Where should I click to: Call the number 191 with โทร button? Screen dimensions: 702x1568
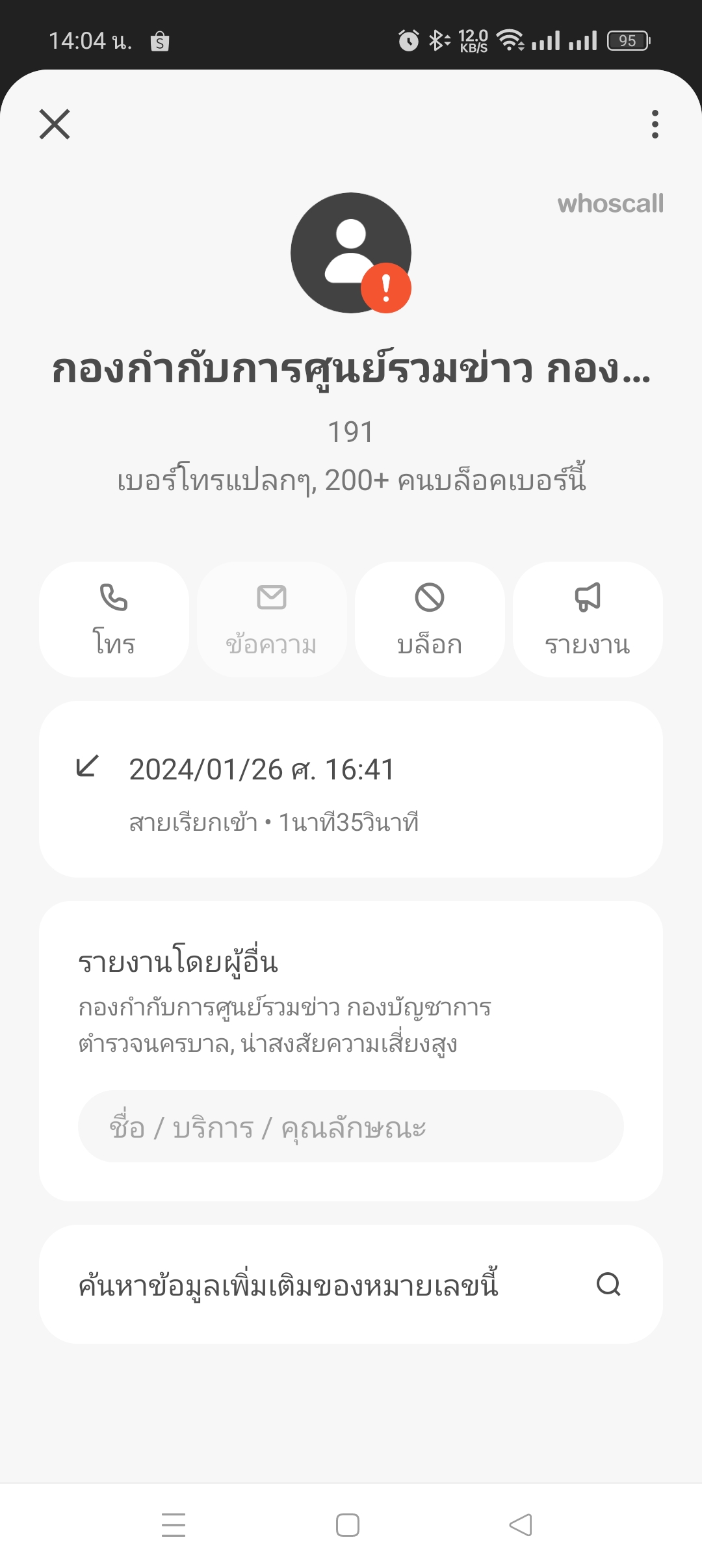click(x=114, y=620)
